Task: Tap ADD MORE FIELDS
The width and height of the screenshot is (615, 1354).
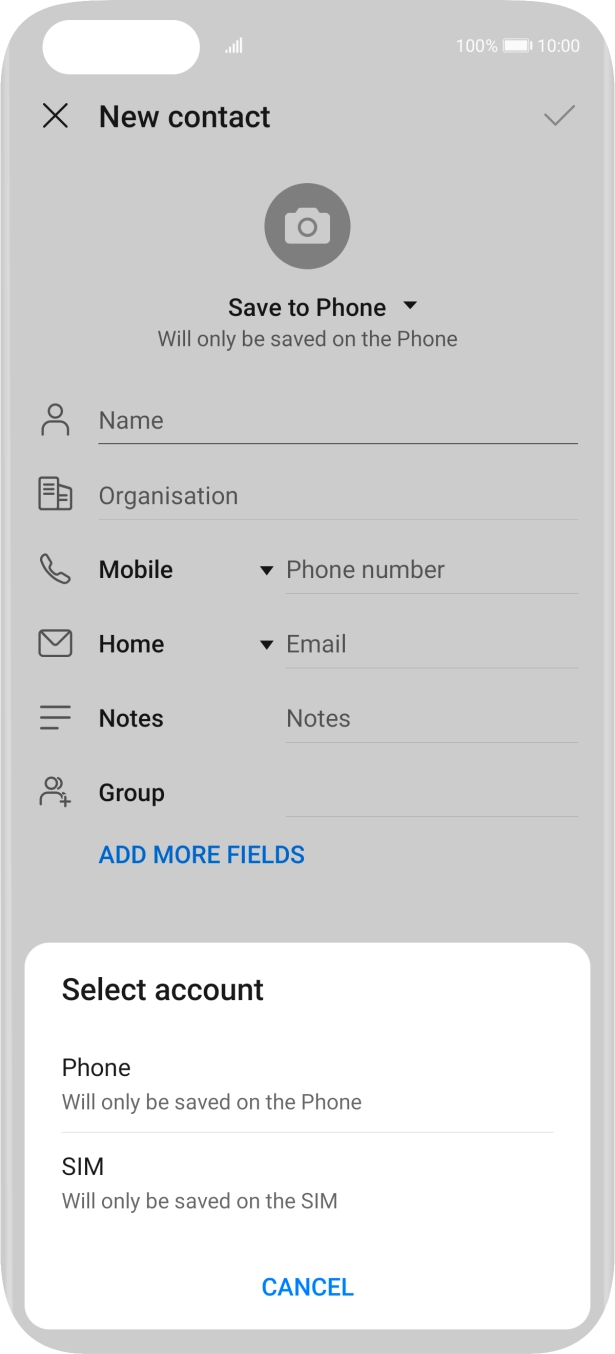Action: coord(202,855)
